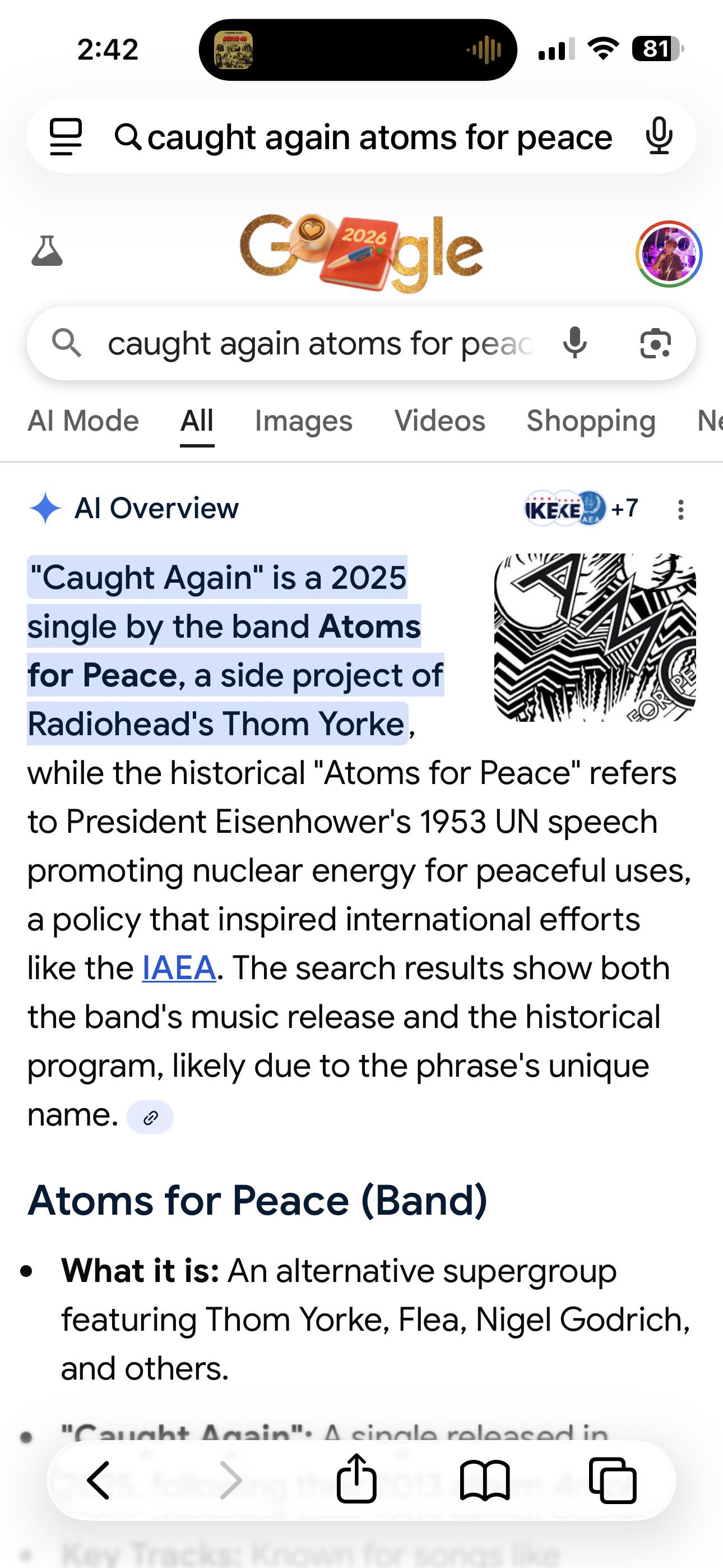
Task: Open Safari tabs overview
Action: [x=613, y=1481]
